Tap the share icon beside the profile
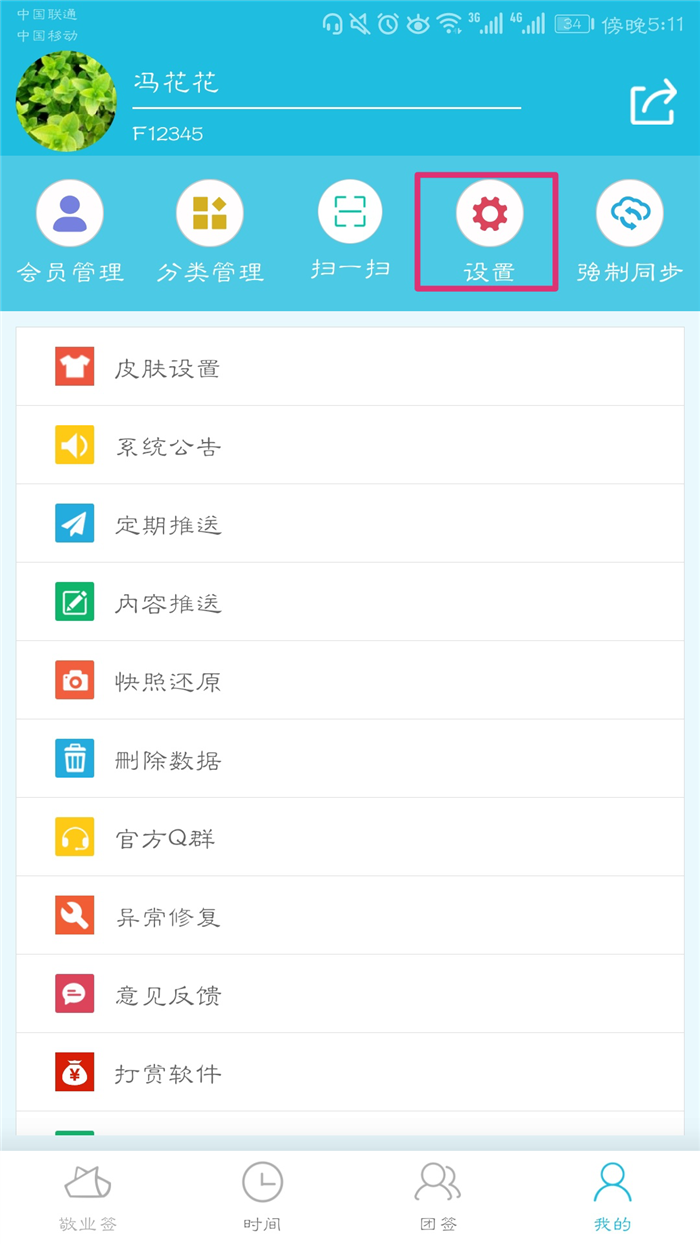 (653, 103)
